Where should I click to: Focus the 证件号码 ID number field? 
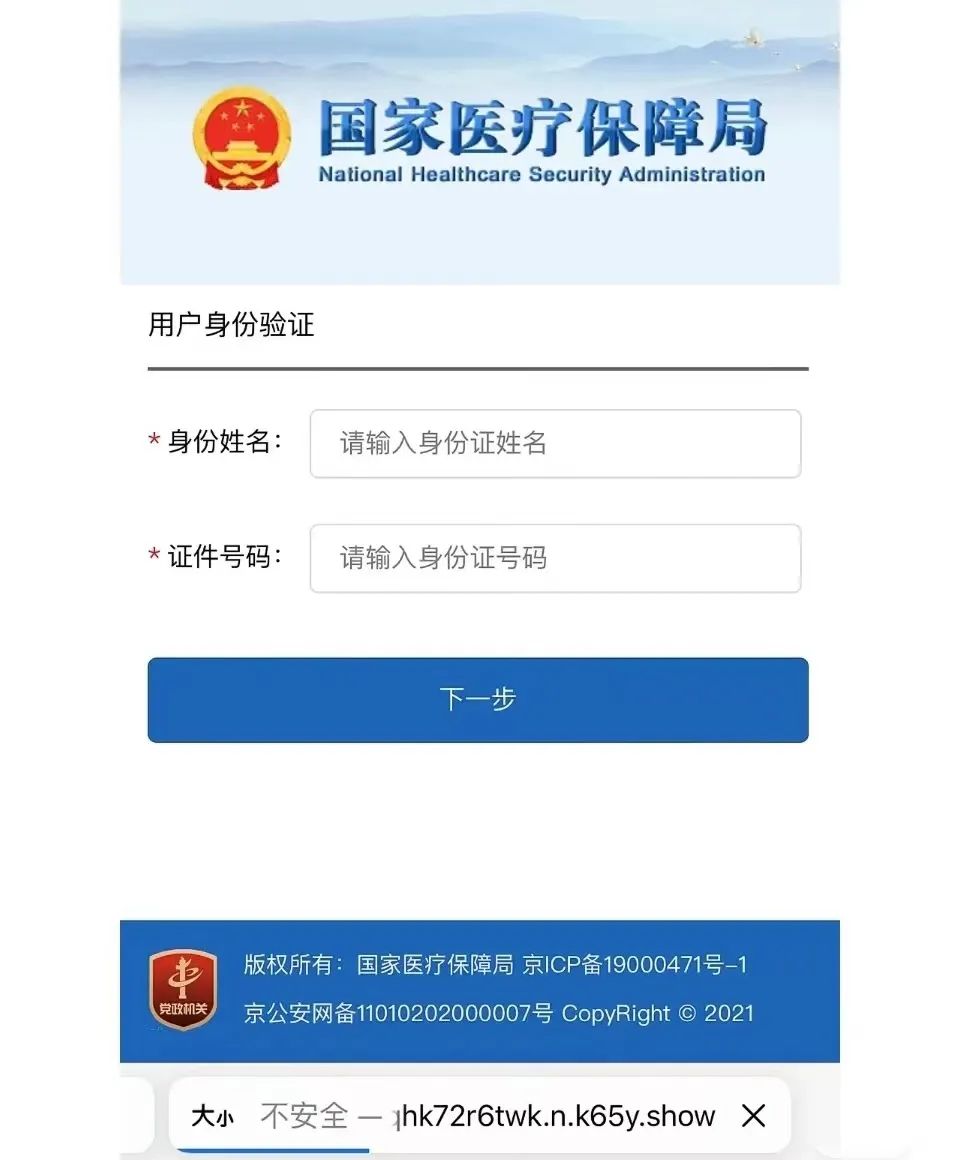coord(555,558)
